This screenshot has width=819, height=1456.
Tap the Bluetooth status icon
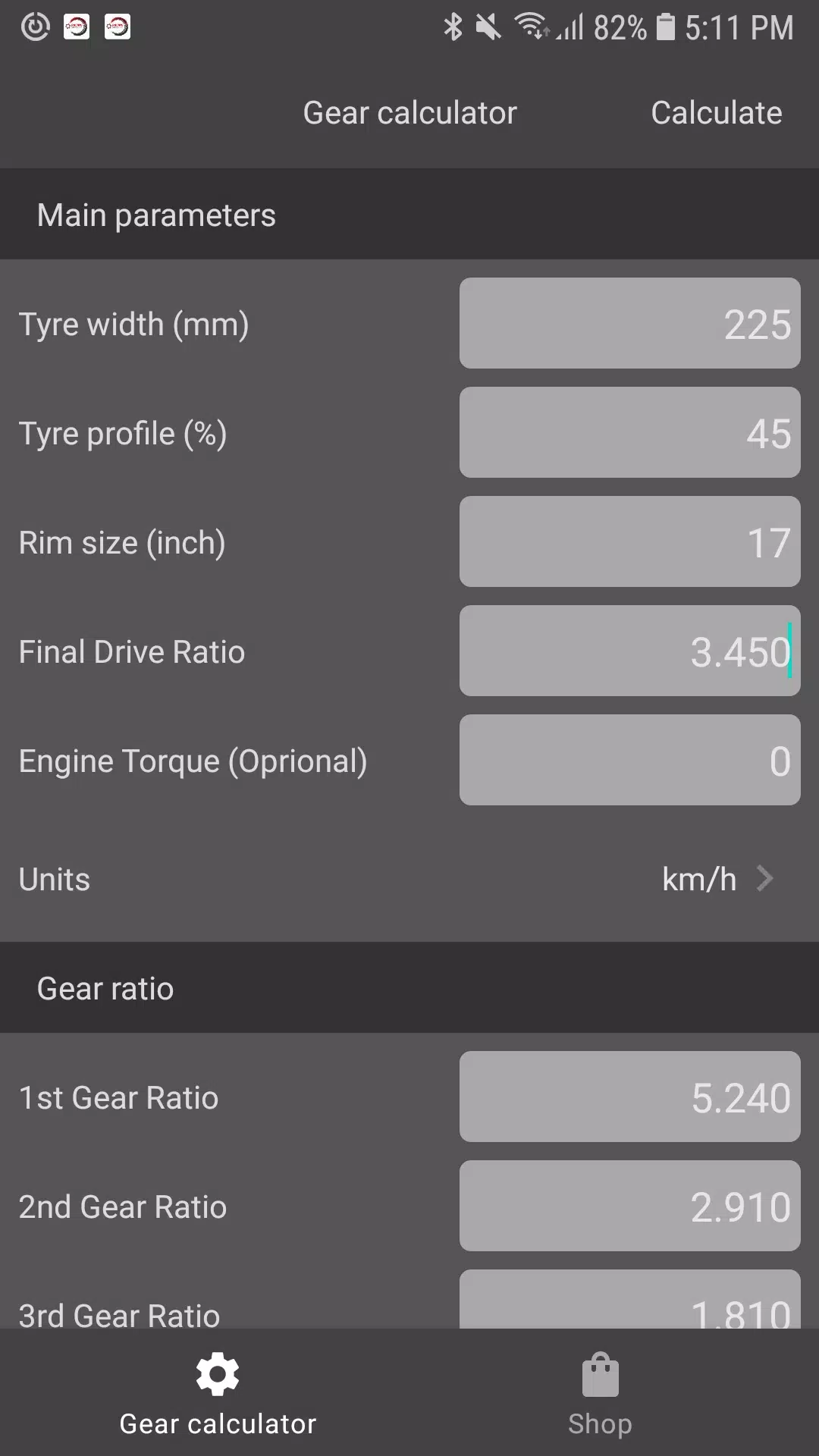[453, 27]
